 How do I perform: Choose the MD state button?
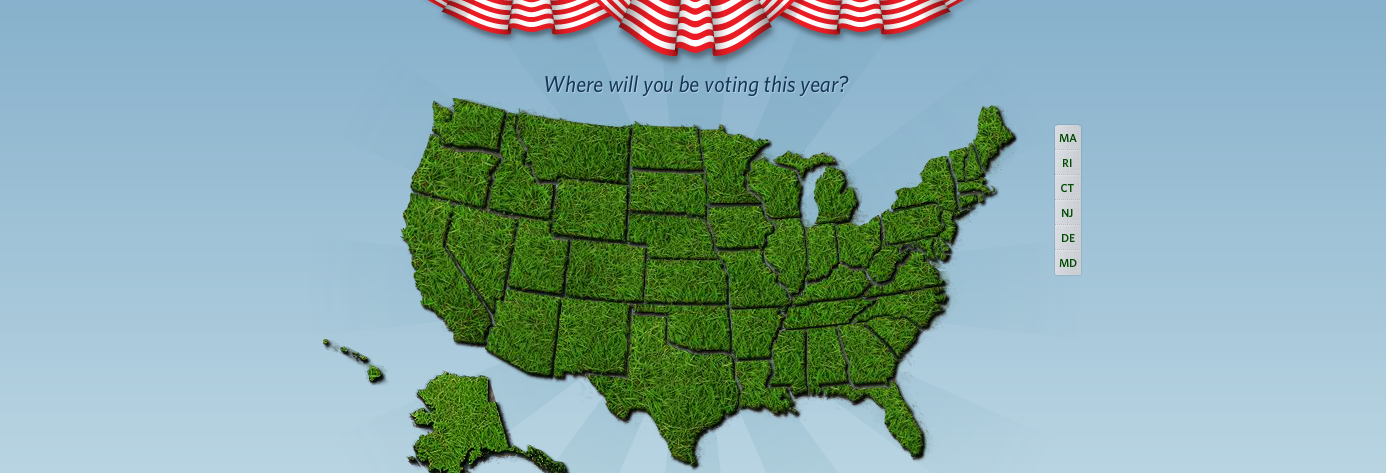[x=1068, y=263]
